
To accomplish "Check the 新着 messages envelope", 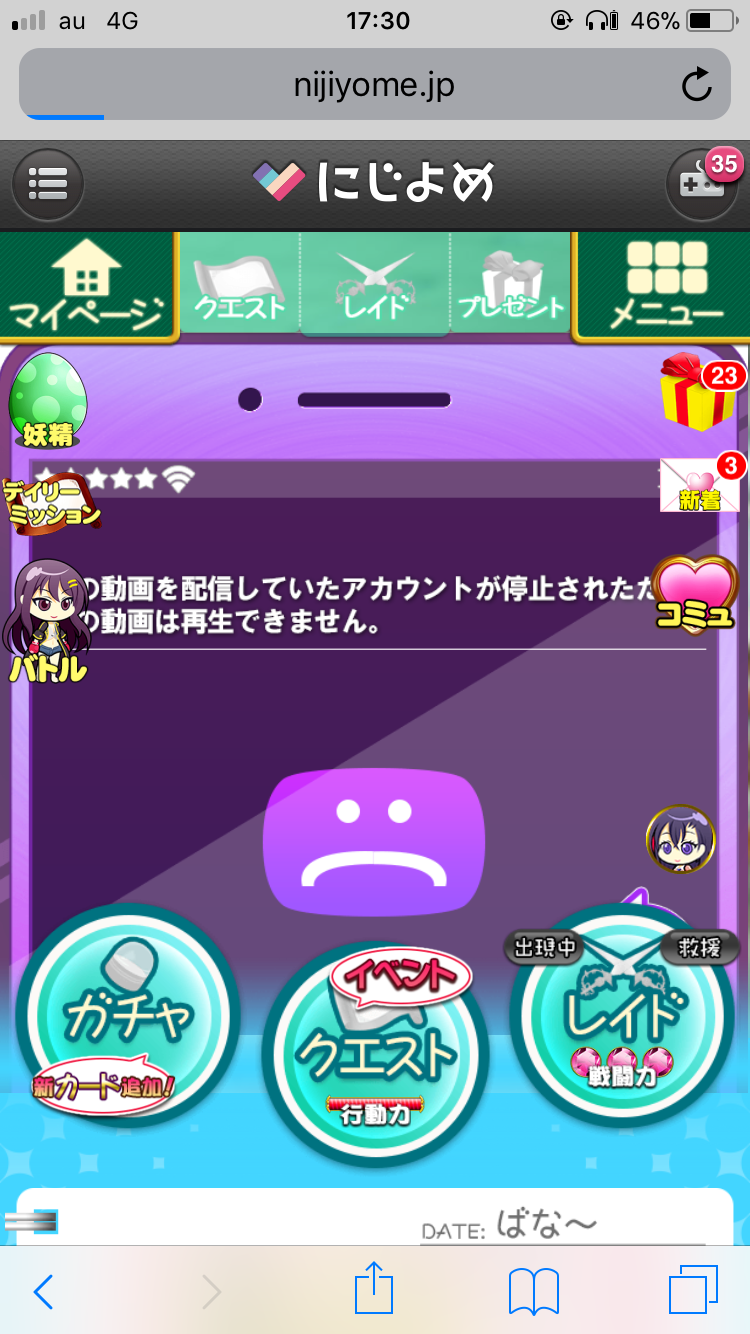I will click(698, 483).
